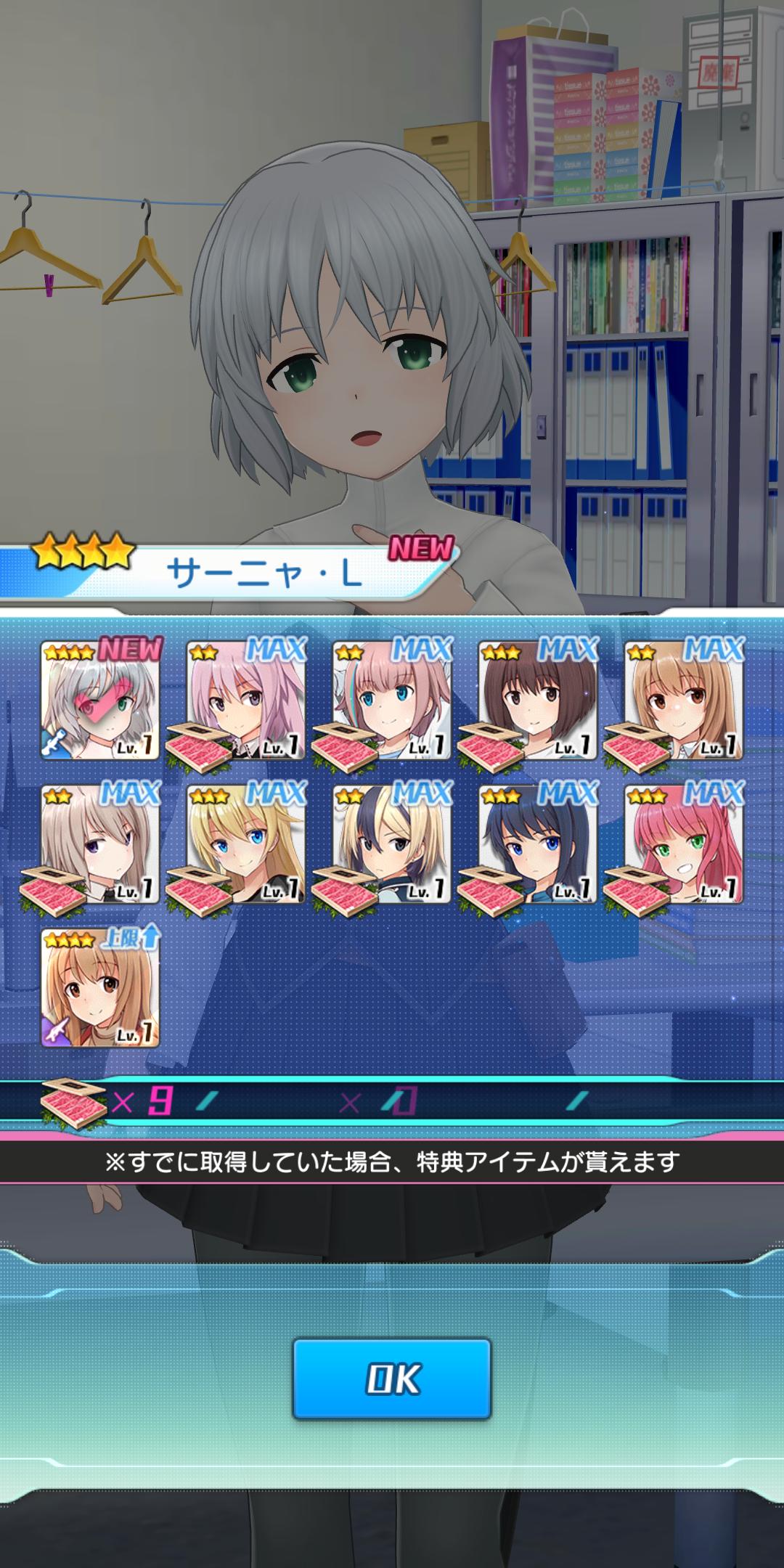Open the NEW silver-haired character card

point(100,699)
